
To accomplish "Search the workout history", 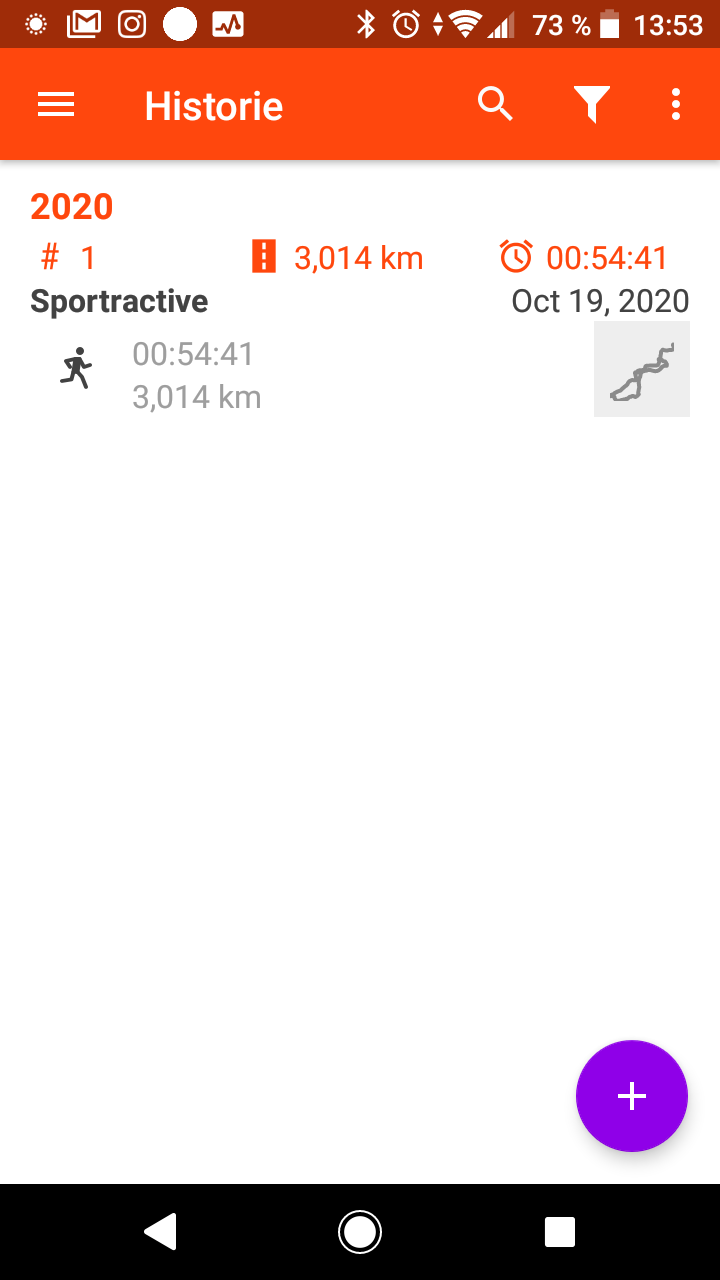I will tap(495, 104).
